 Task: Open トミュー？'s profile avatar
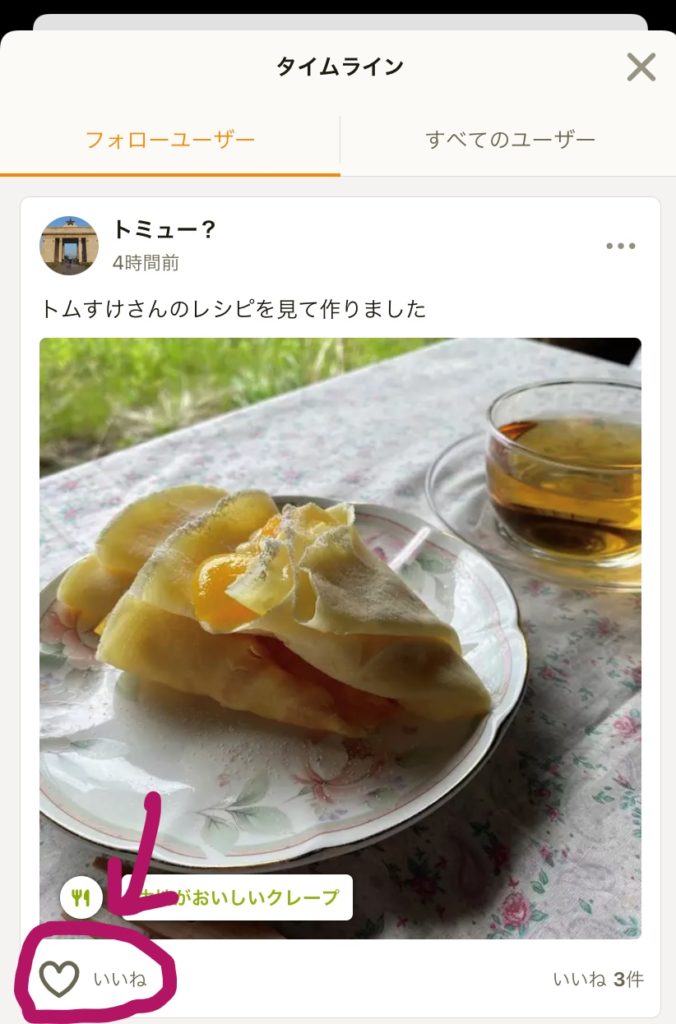[x=69, y=245]
